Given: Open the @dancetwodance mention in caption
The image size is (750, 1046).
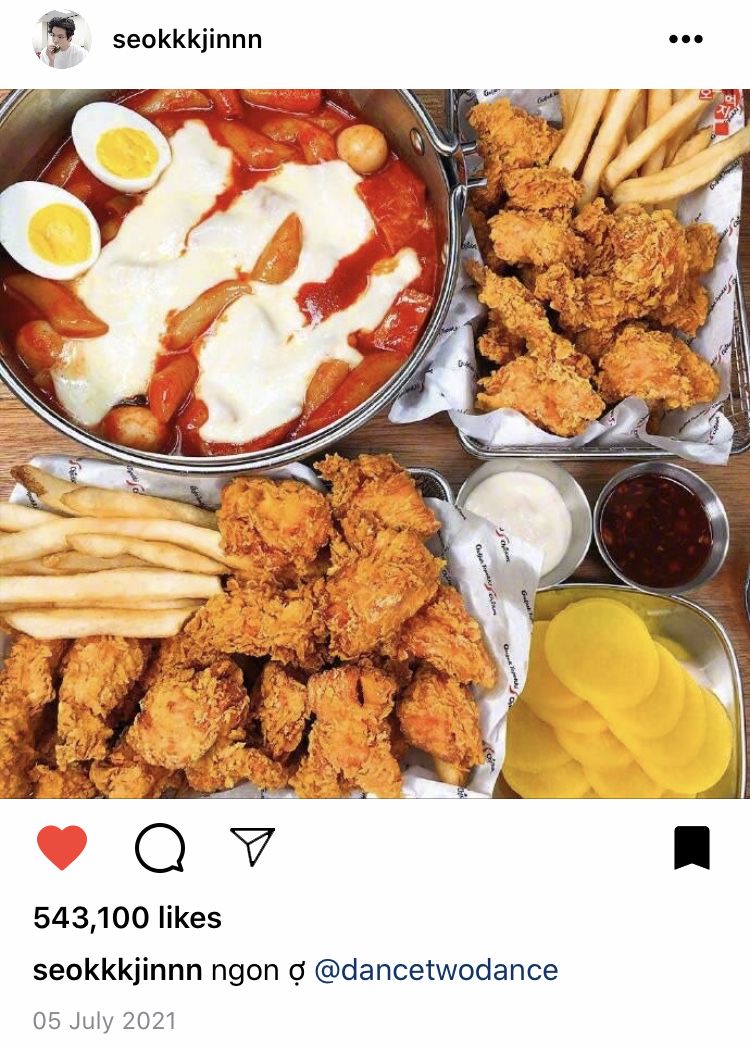Looking at the screenshot, I should (x=436, y=970).
